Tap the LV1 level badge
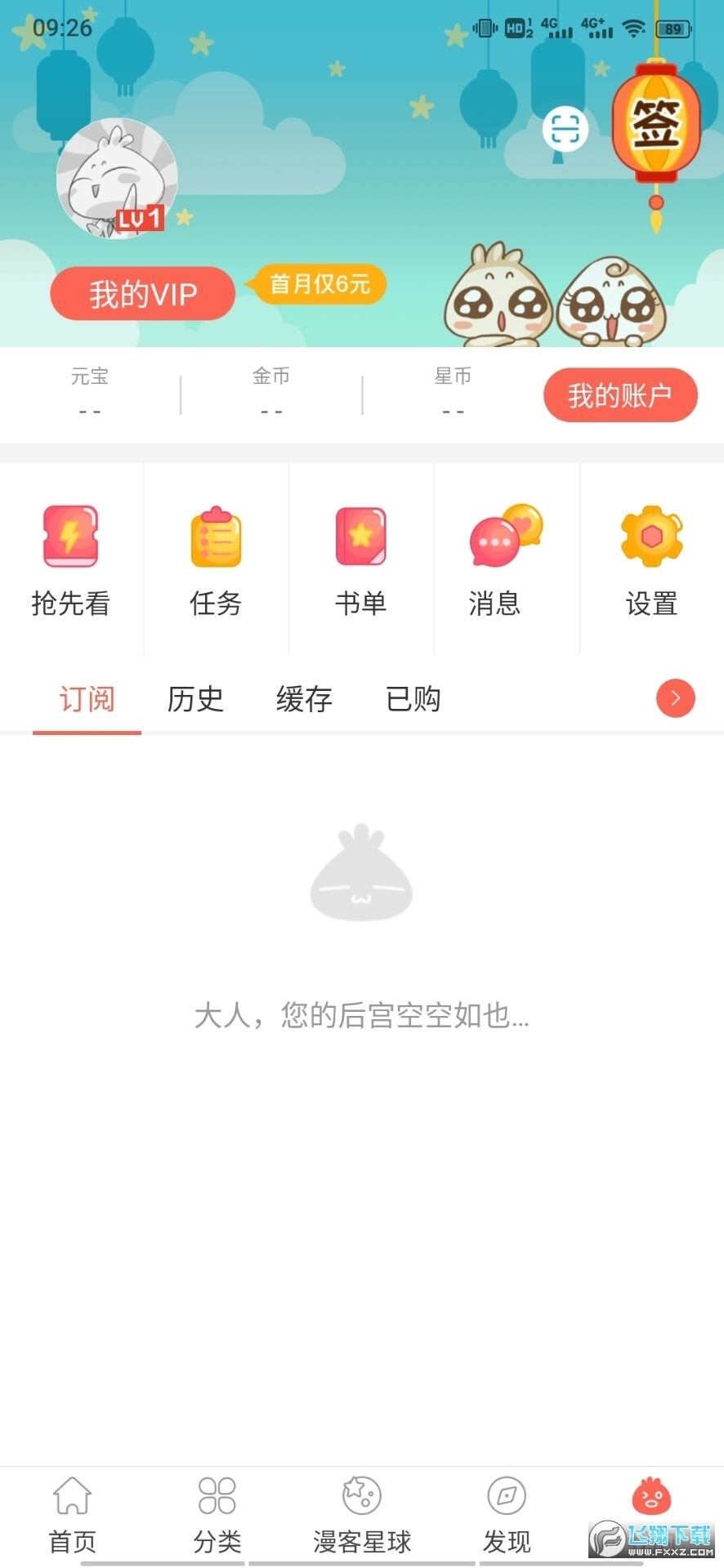Viewport: 724px width, 1568px height. [x=141, y=216]
